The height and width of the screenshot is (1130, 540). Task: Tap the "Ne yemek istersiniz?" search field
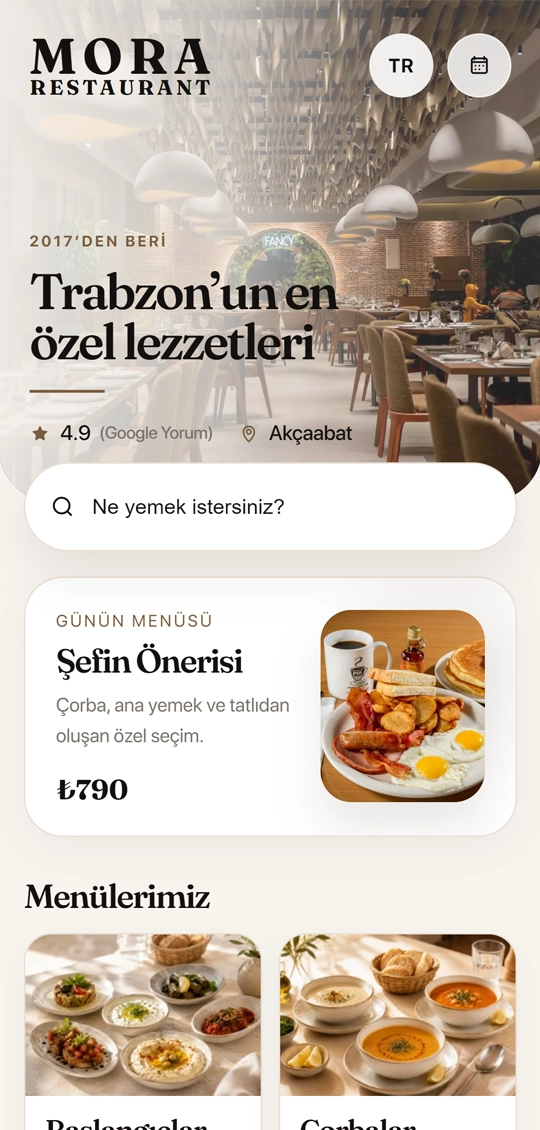270,507
